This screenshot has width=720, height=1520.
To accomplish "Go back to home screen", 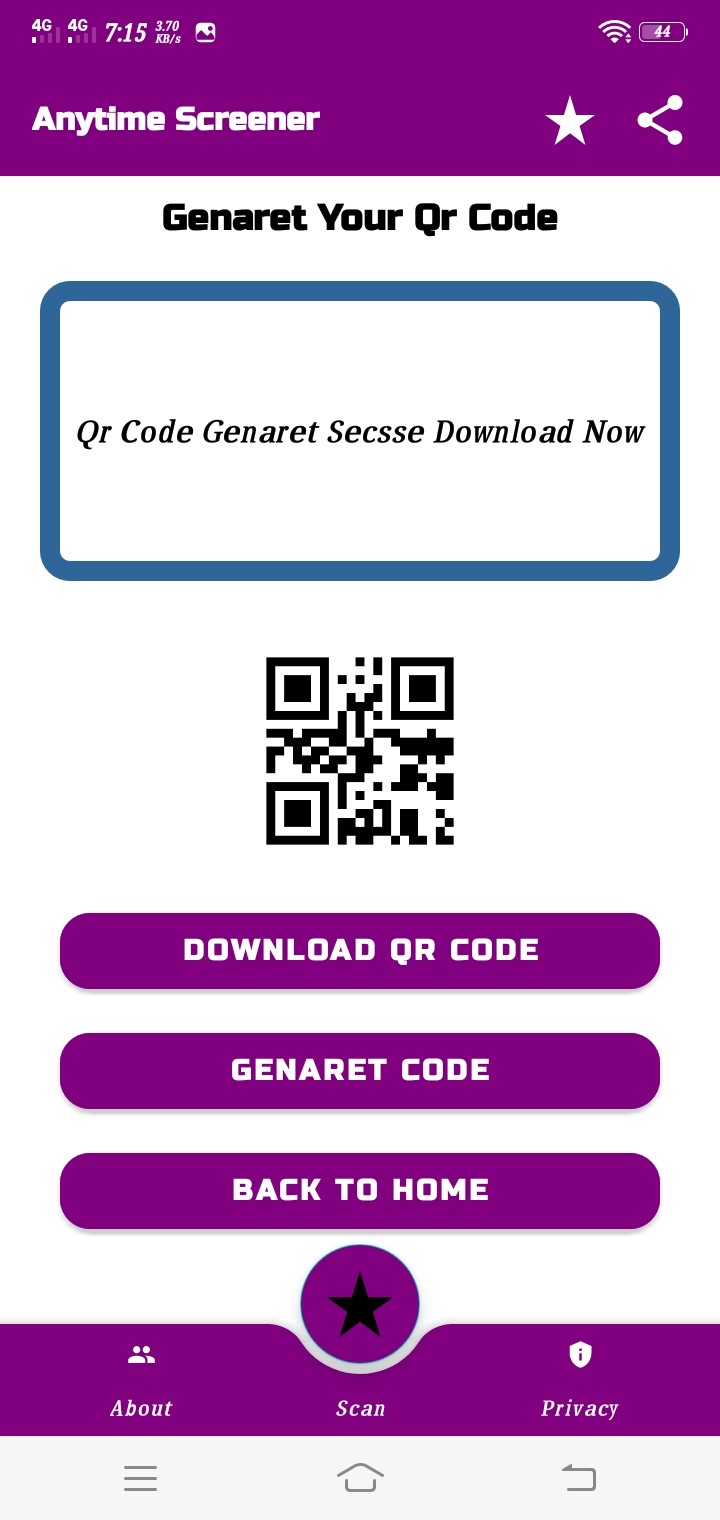I will point(360,1190).
